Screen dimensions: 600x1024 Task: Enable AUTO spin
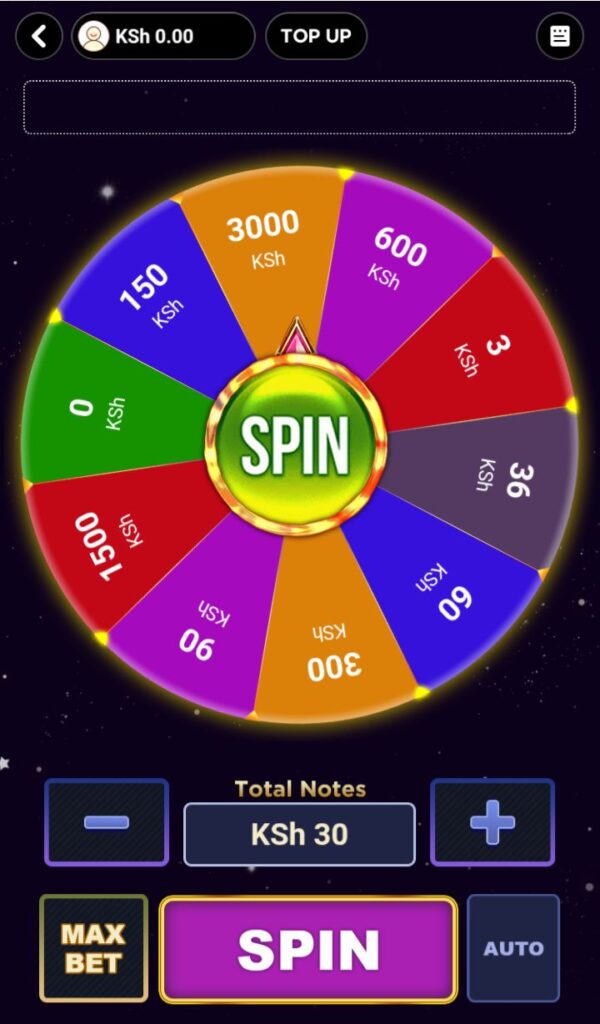click(513, 948)
